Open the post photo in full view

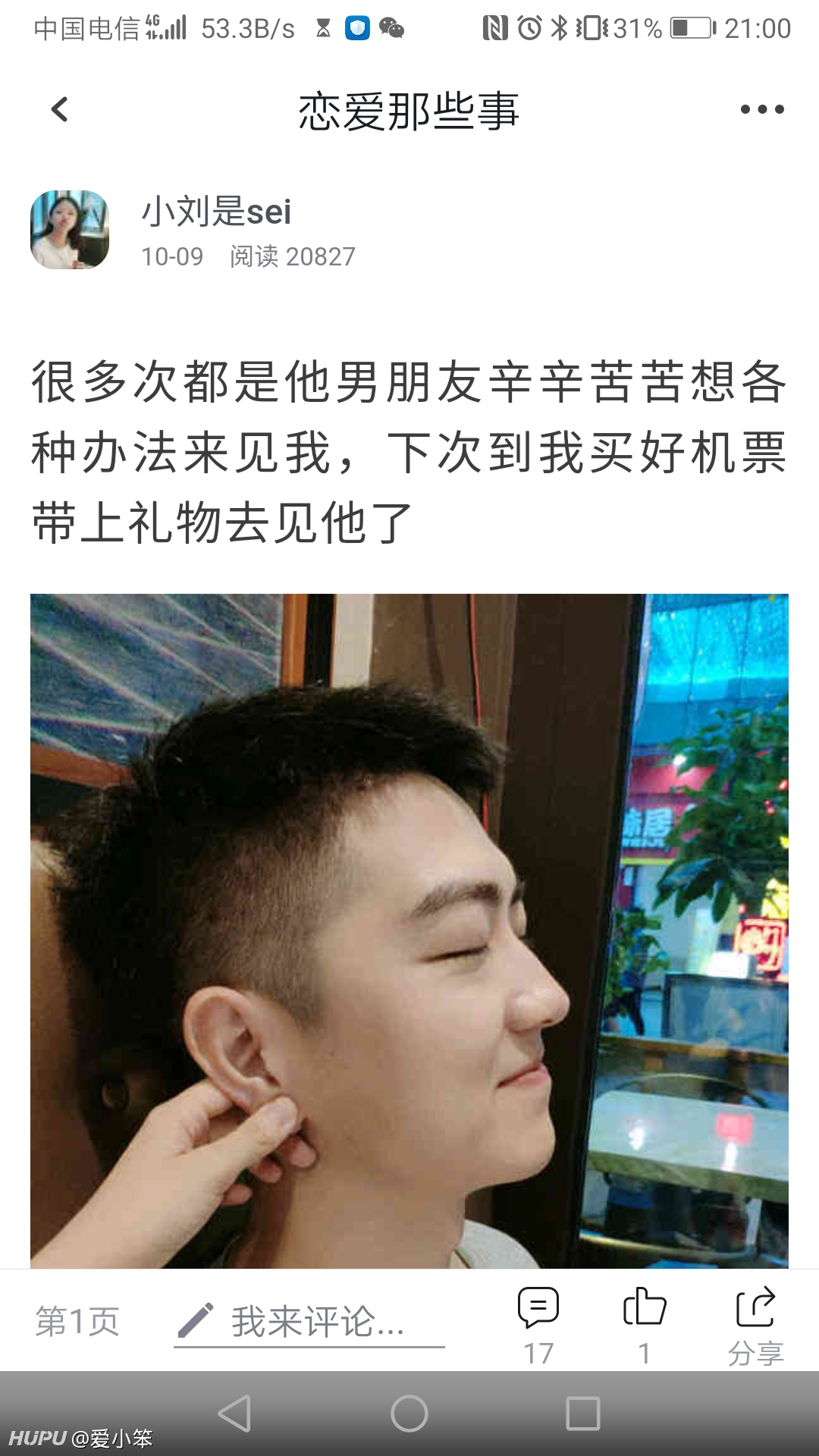point(409,930)
